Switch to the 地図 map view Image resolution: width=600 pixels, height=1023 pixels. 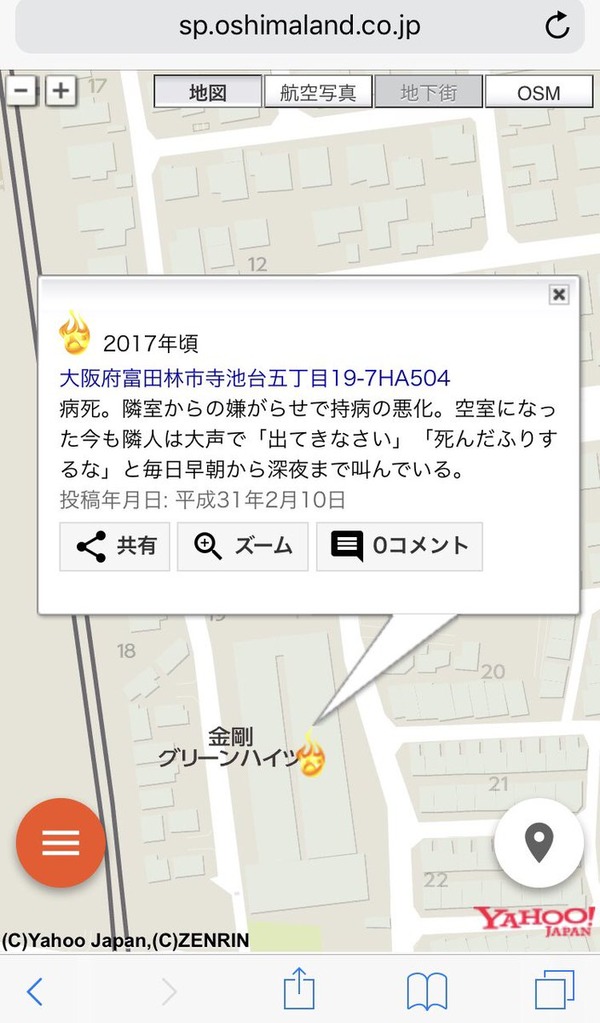point(208,93)
